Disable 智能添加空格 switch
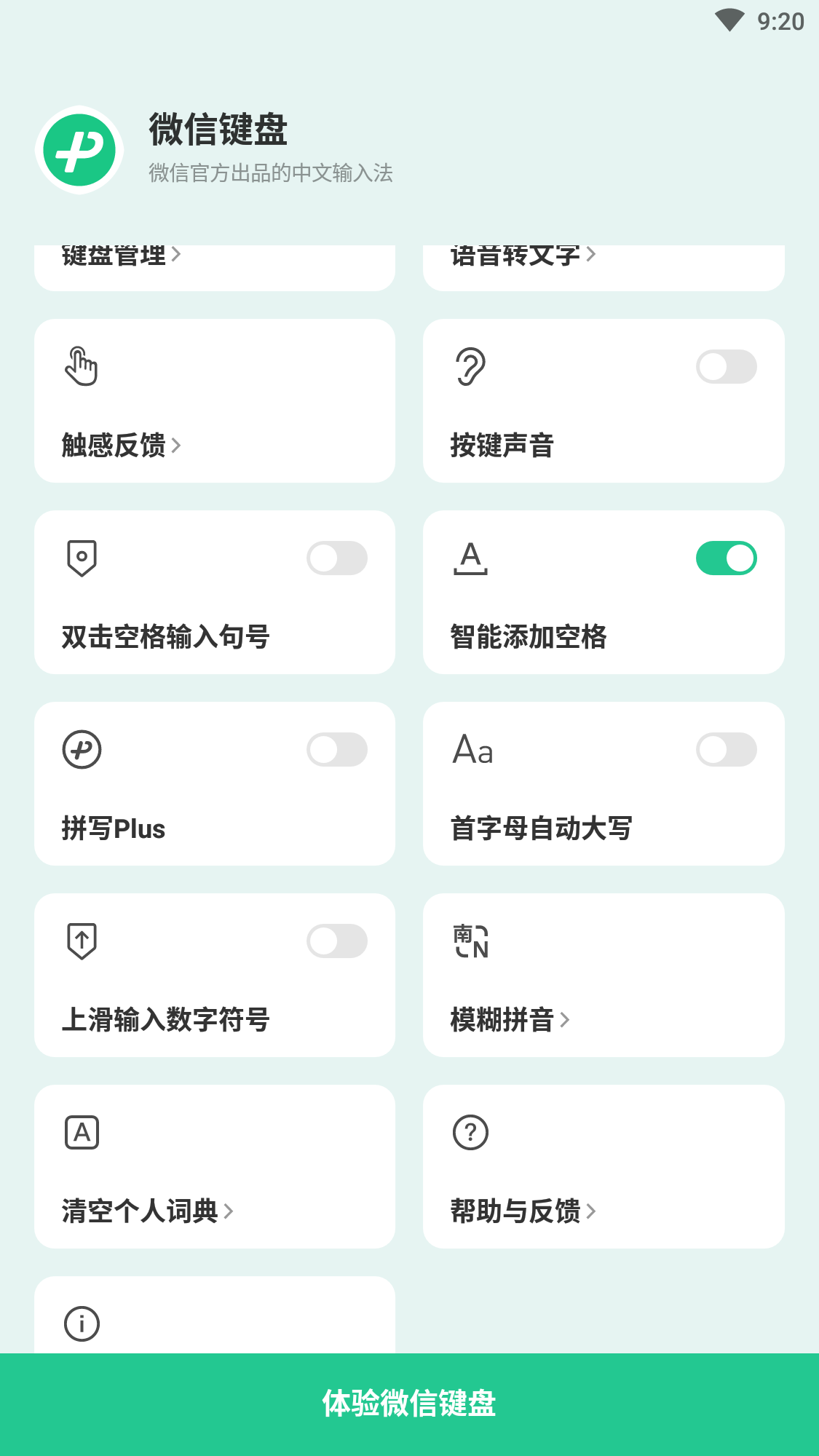 (x=726, y=558)
